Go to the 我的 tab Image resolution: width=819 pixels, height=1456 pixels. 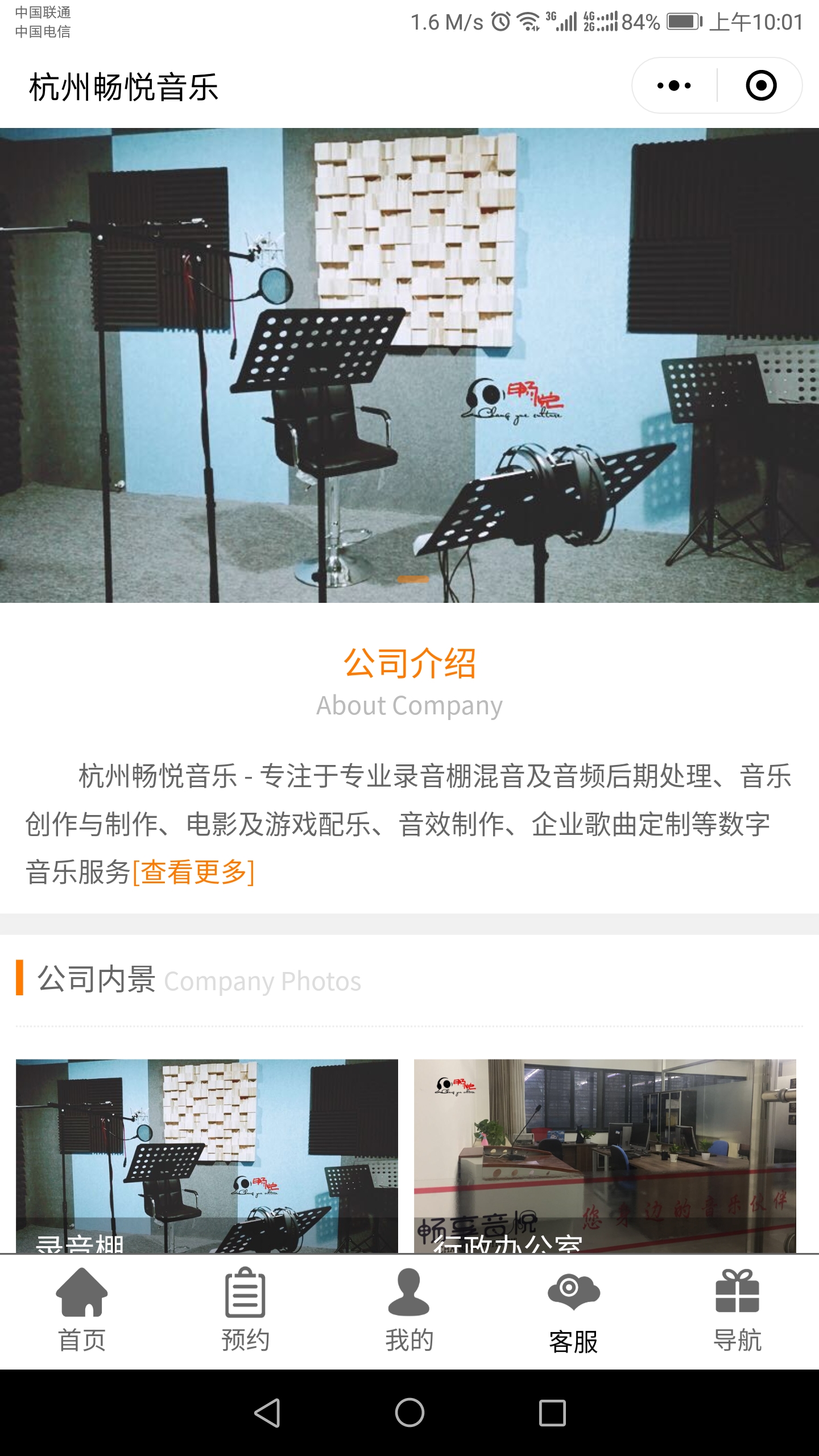coord(409,1310)
